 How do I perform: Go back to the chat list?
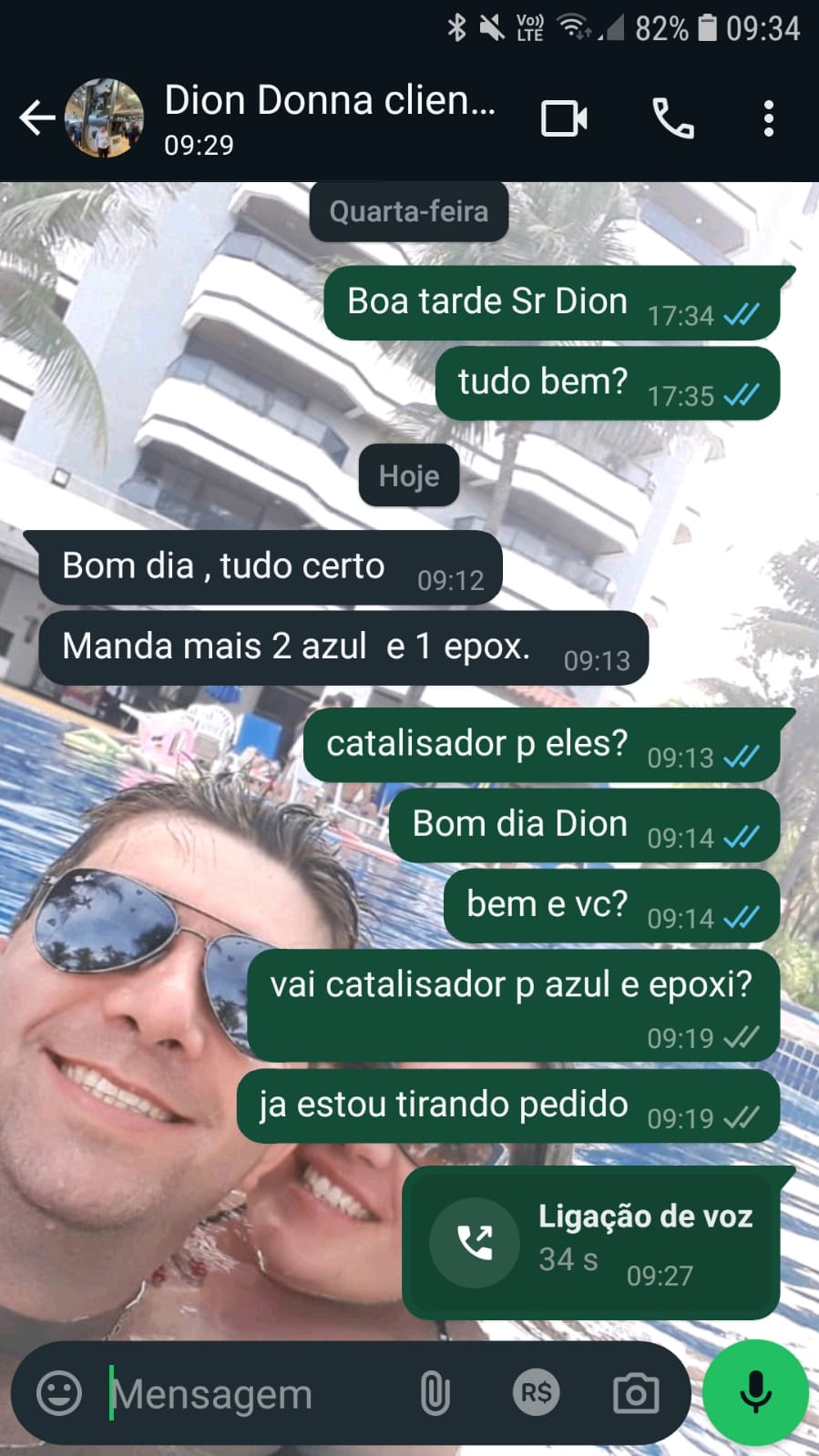tap(36, 118)
